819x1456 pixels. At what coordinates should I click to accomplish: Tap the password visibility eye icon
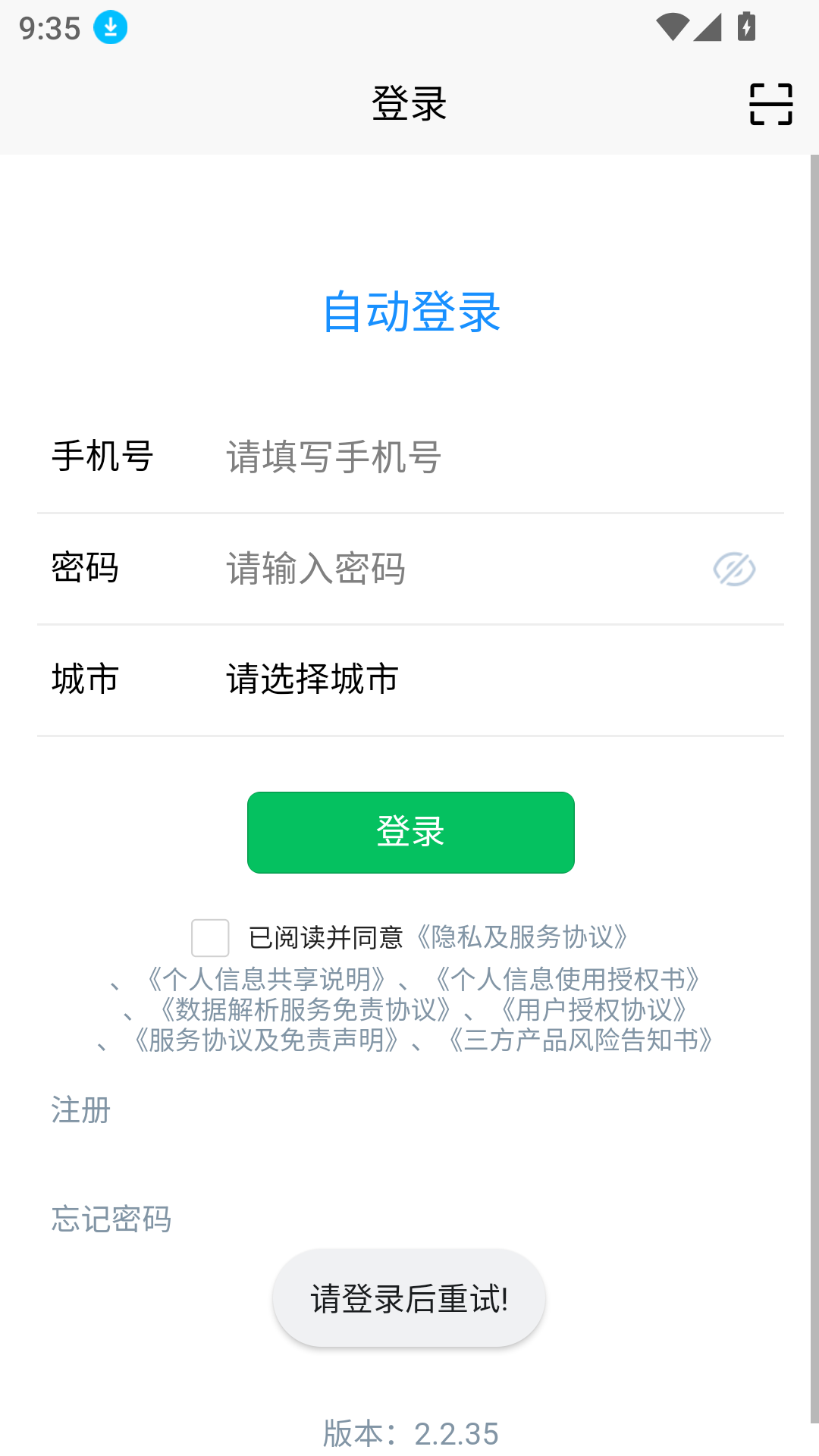click(733, 570)
